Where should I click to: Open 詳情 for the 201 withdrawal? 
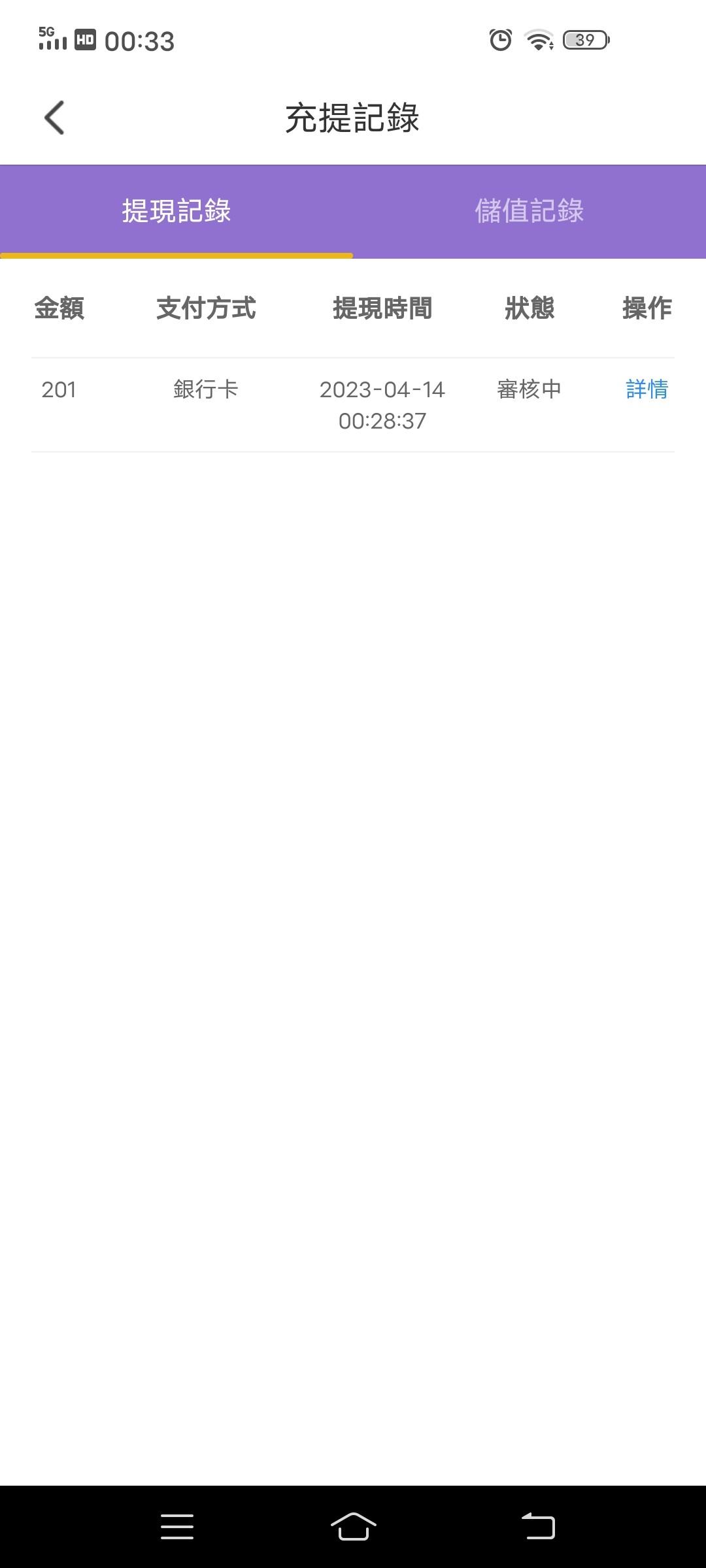647,389
